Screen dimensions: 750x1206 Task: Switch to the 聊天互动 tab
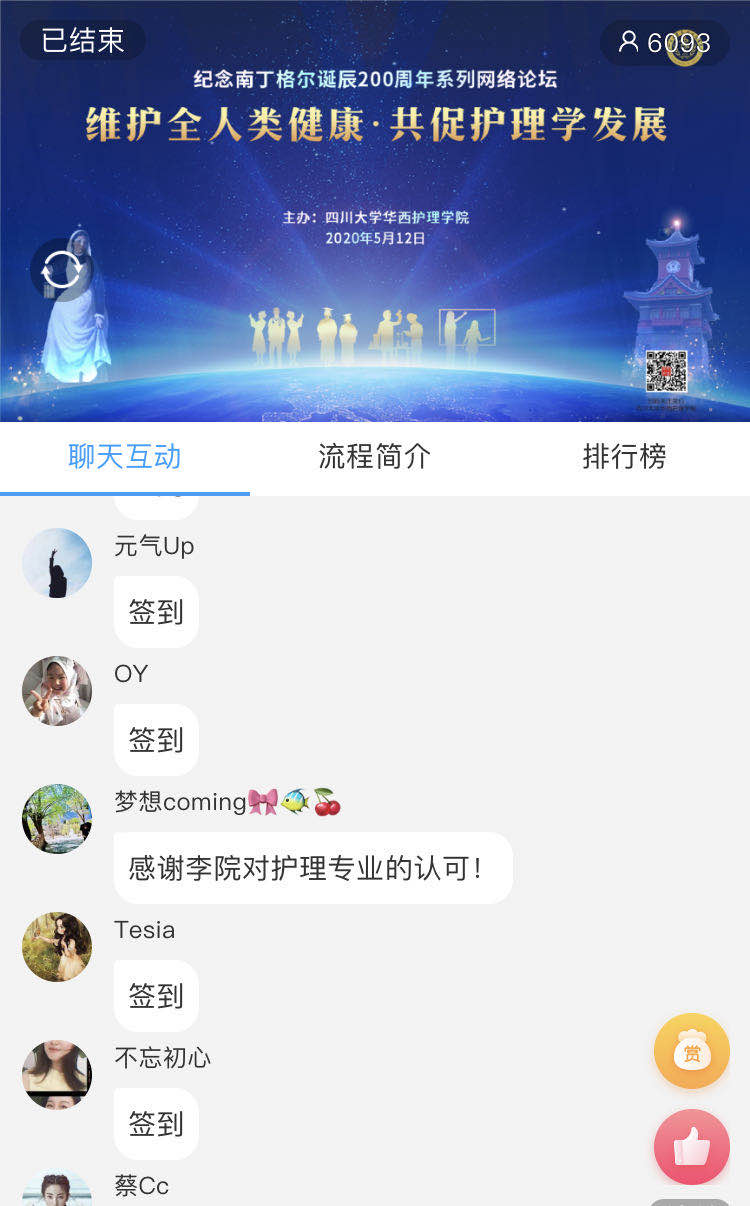click(124, 457)
